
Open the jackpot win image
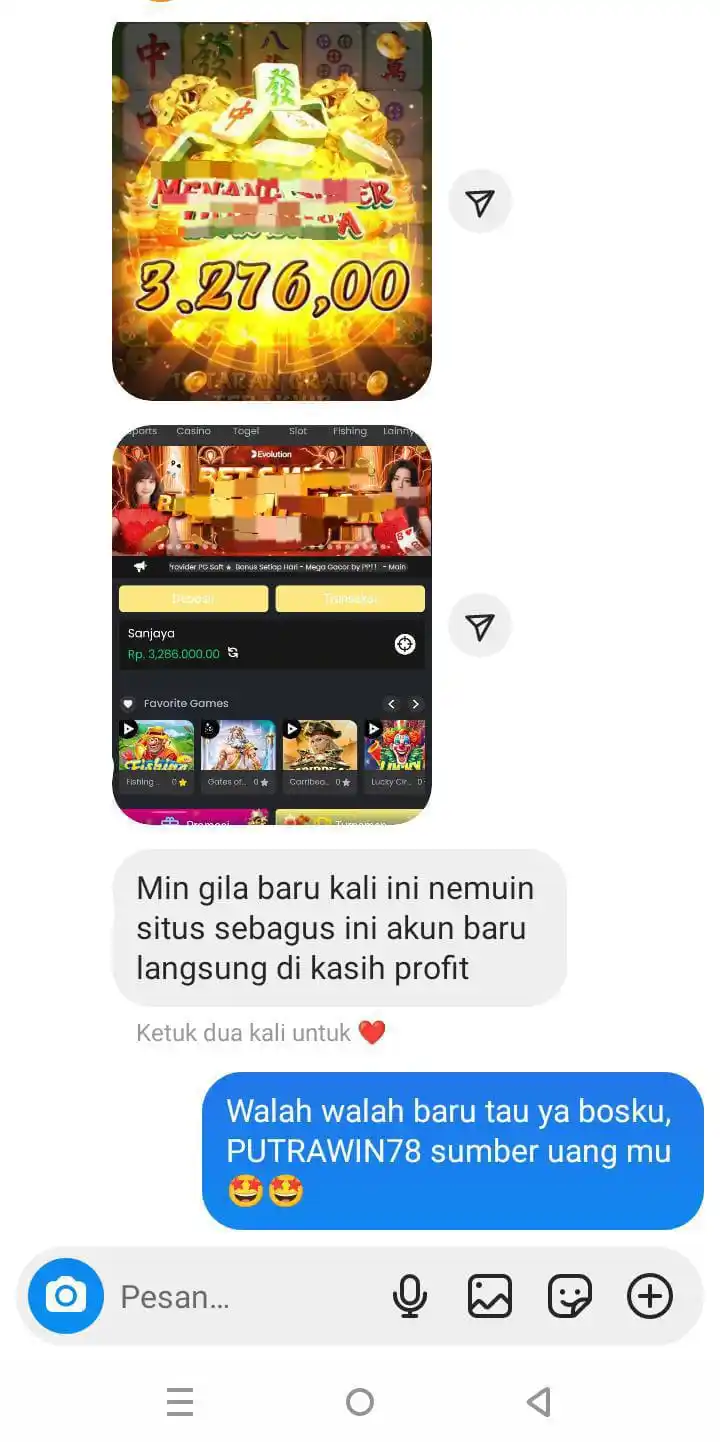[272, 210]
